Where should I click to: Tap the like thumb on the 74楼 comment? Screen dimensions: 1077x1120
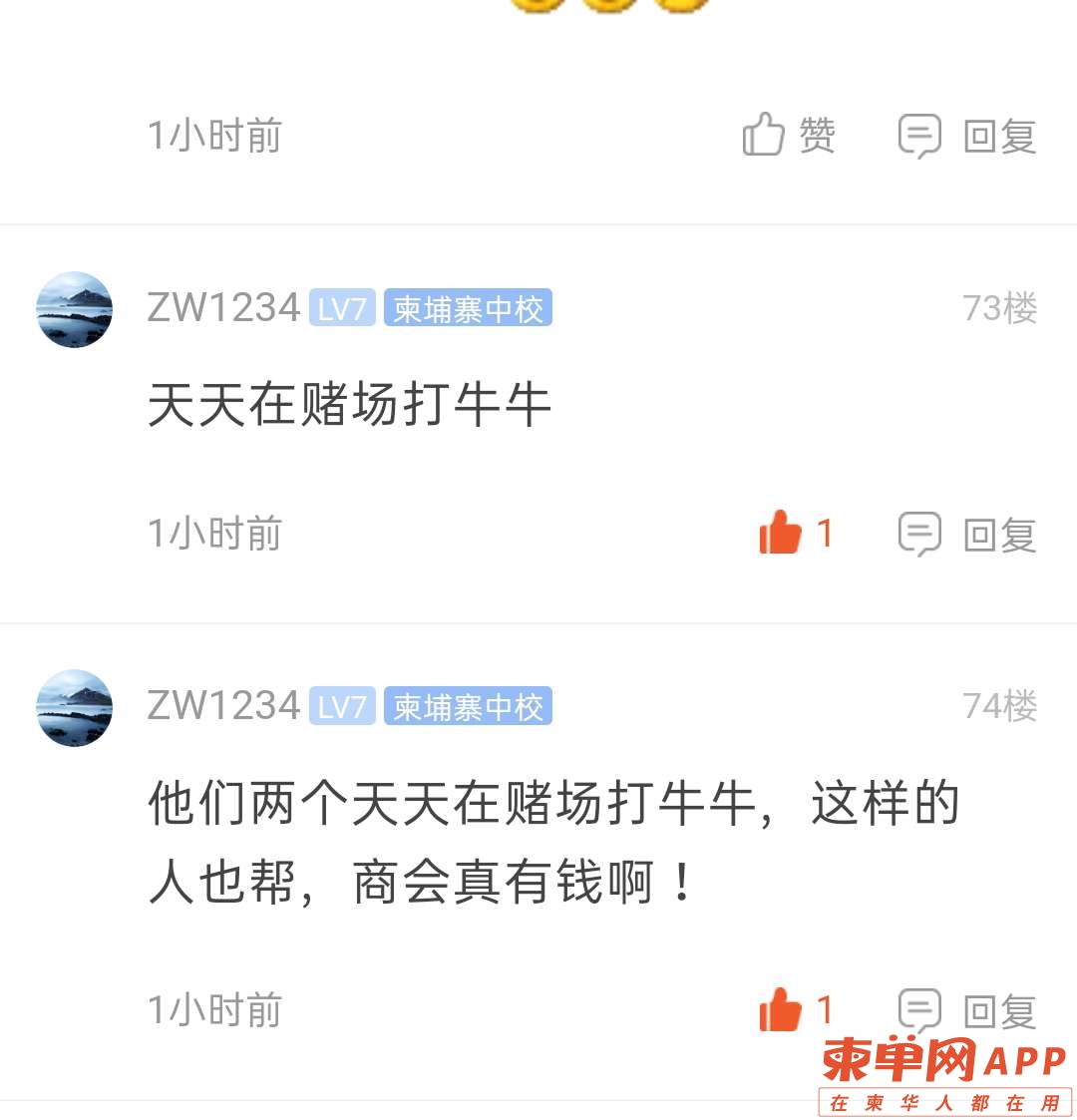(x=781, y=1009)
